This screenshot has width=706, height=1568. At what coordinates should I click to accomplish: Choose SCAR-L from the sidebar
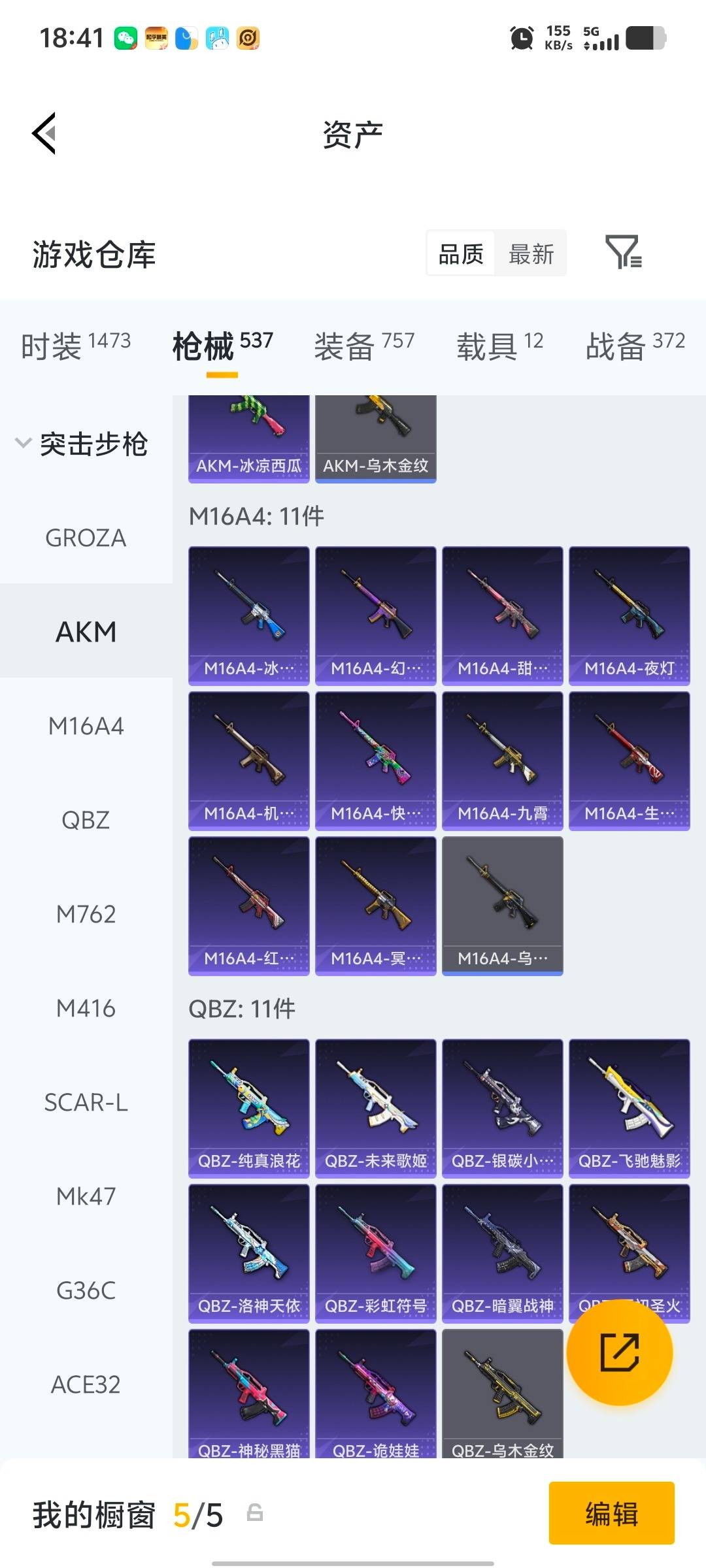pyautogui.click(x=86, y=1102)
